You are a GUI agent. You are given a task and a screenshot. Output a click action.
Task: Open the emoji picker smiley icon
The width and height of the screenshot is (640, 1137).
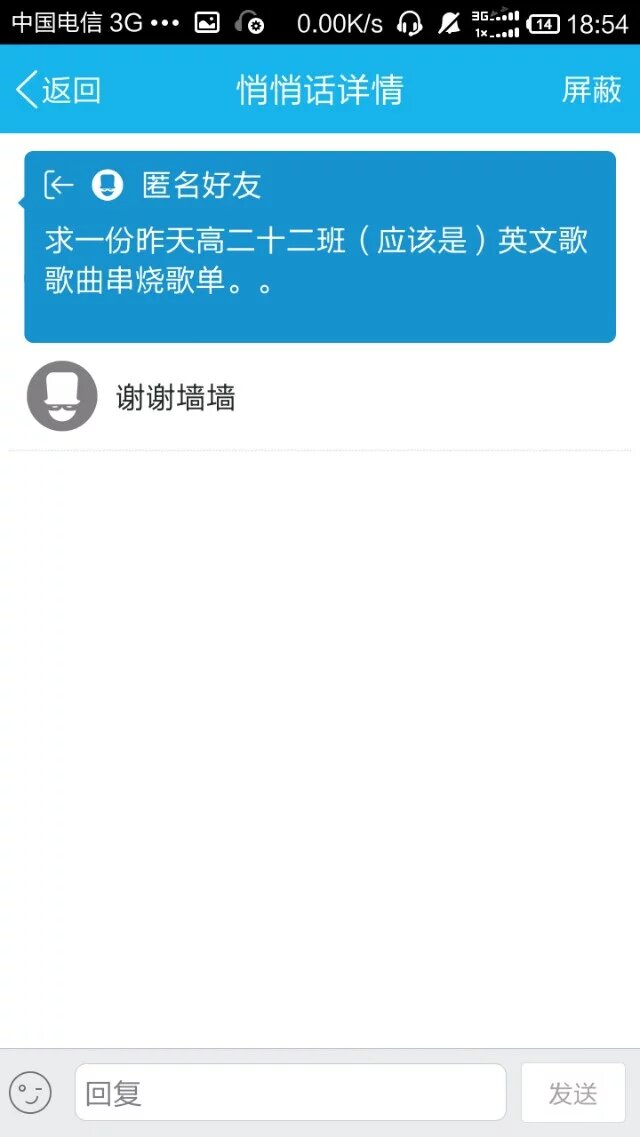click(30, 1092)
